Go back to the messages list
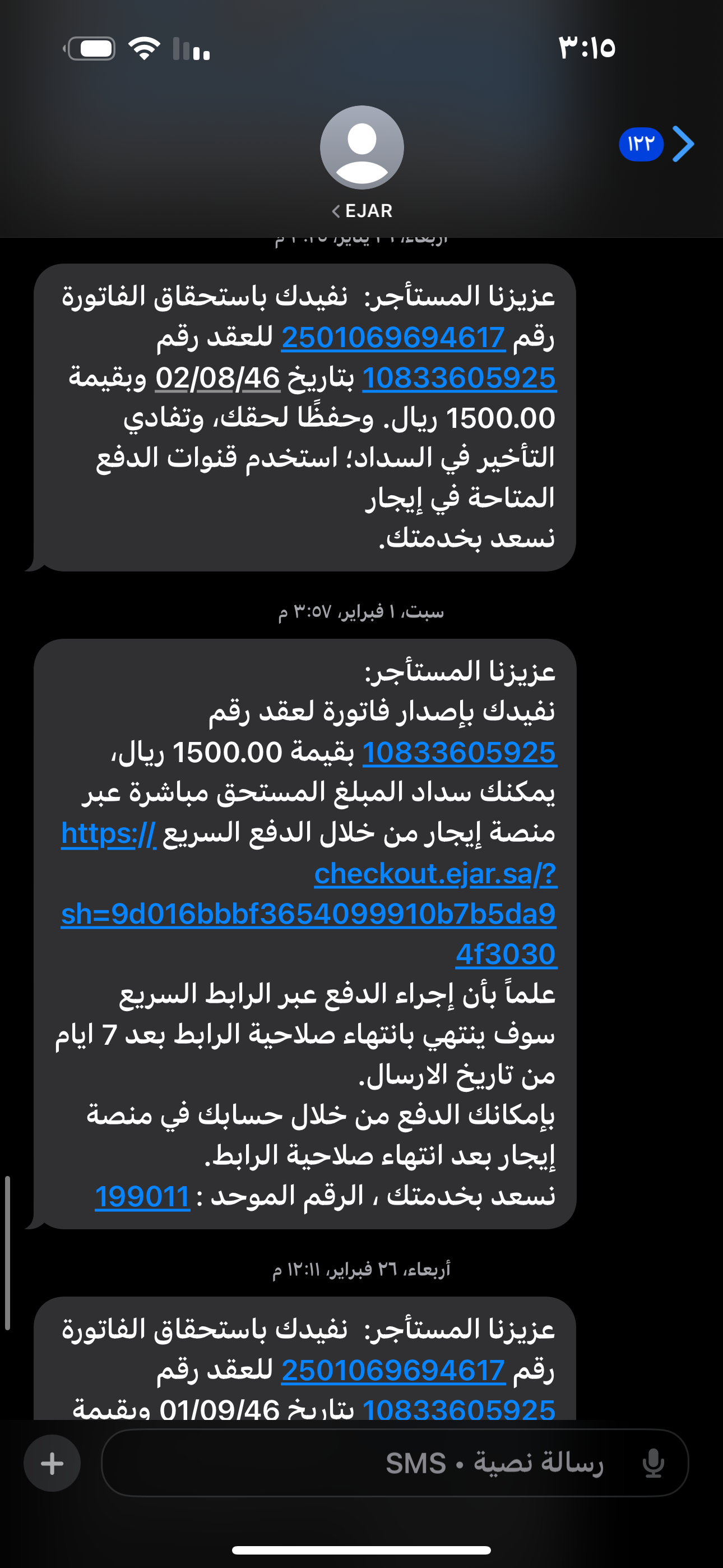Screen dimensions: 723x1568 click(682, 144)
